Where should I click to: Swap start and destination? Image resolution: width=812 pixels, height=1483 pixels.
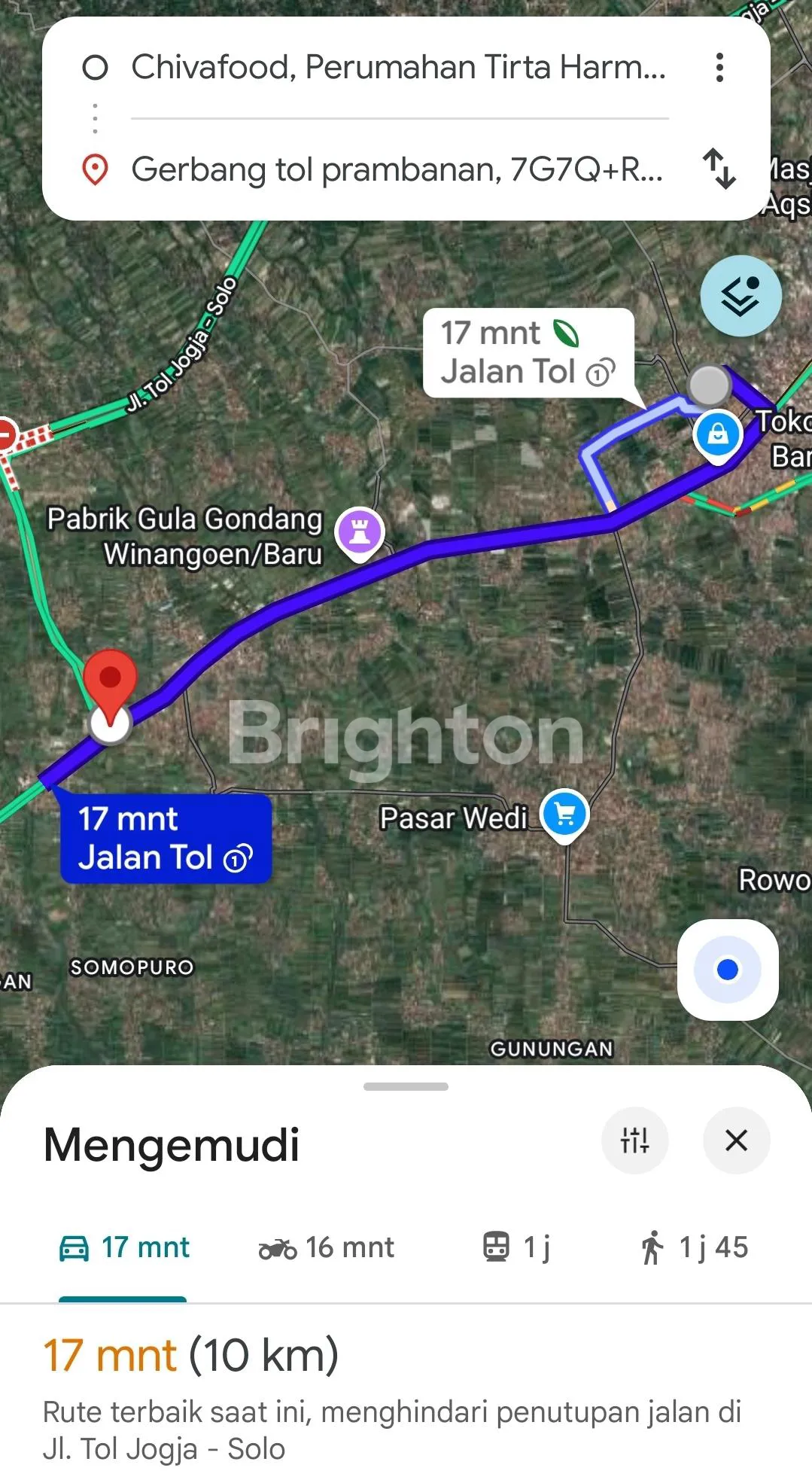point(719,169)
